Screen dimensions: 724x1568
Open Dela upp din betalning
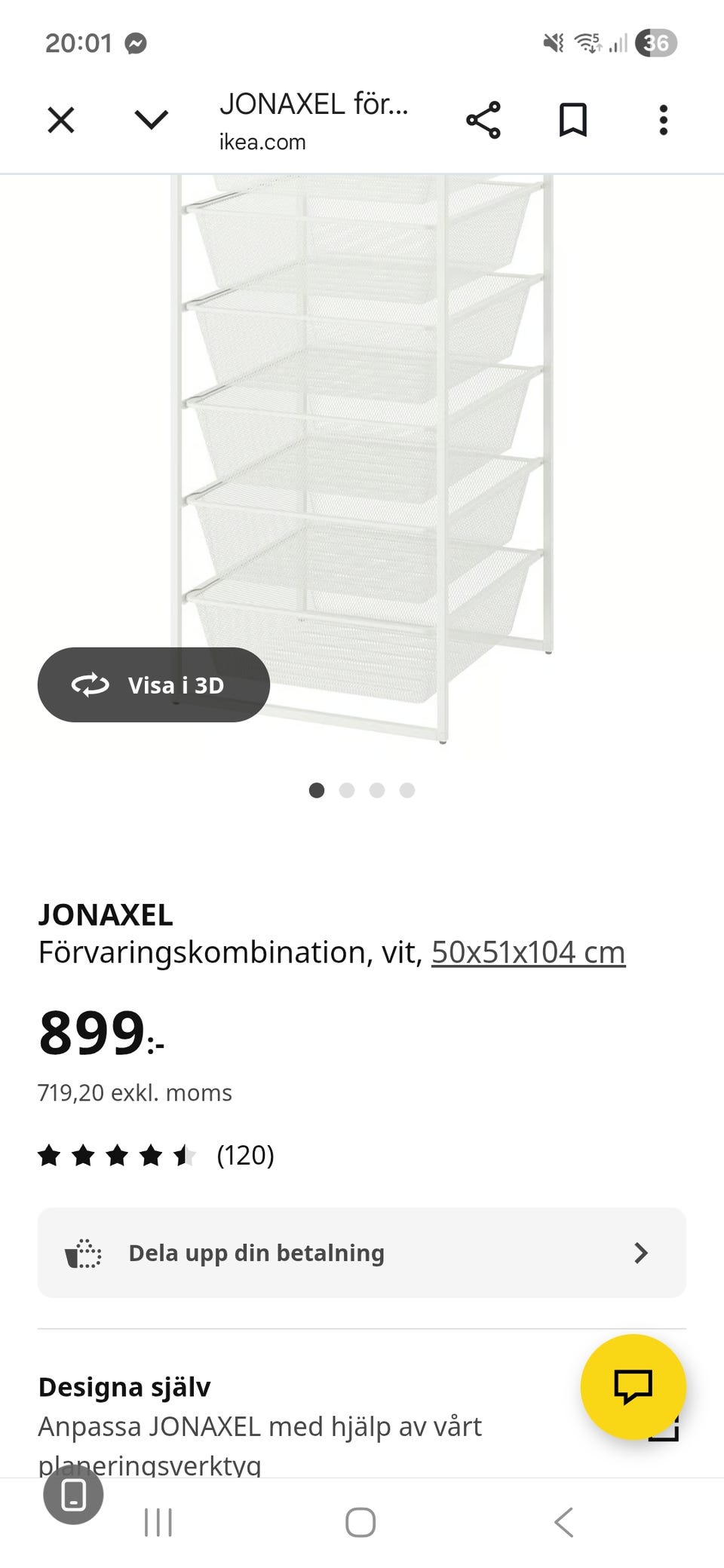(x=362, y=1253)
